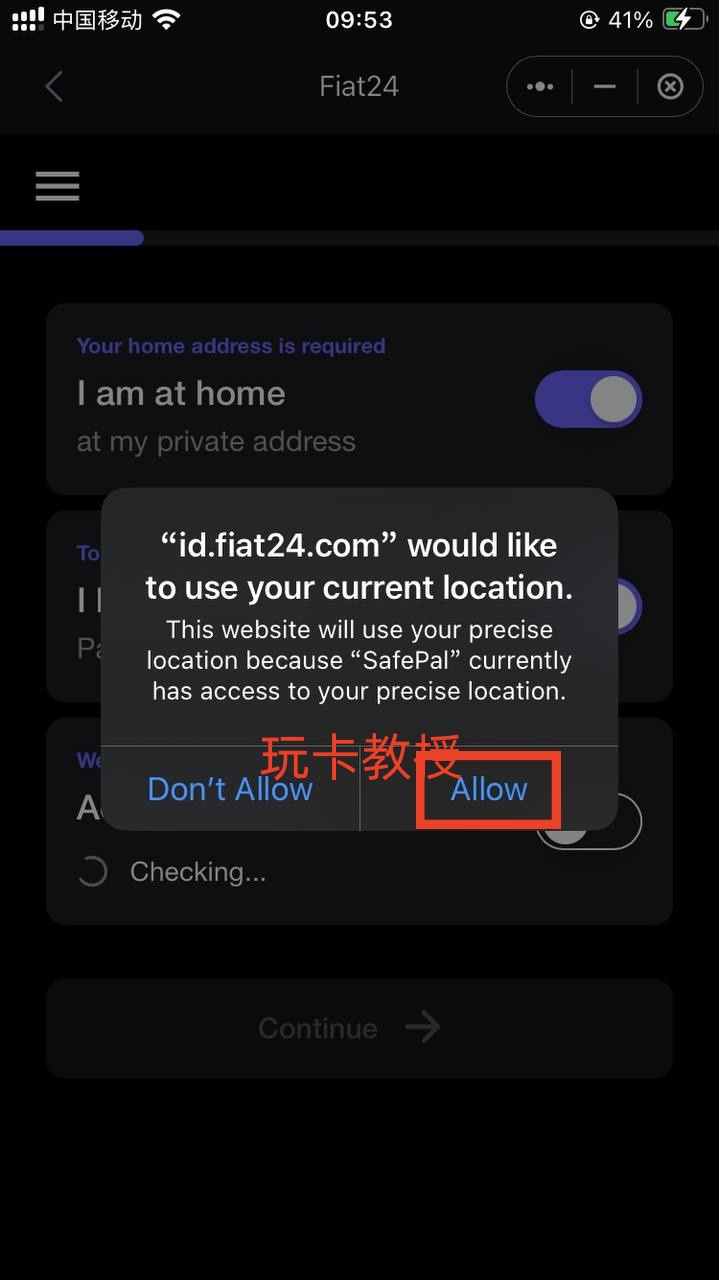Screen dimensions: 719x1280
Task: Open the three-dot more options menu
Action: (x=540, y=87)
